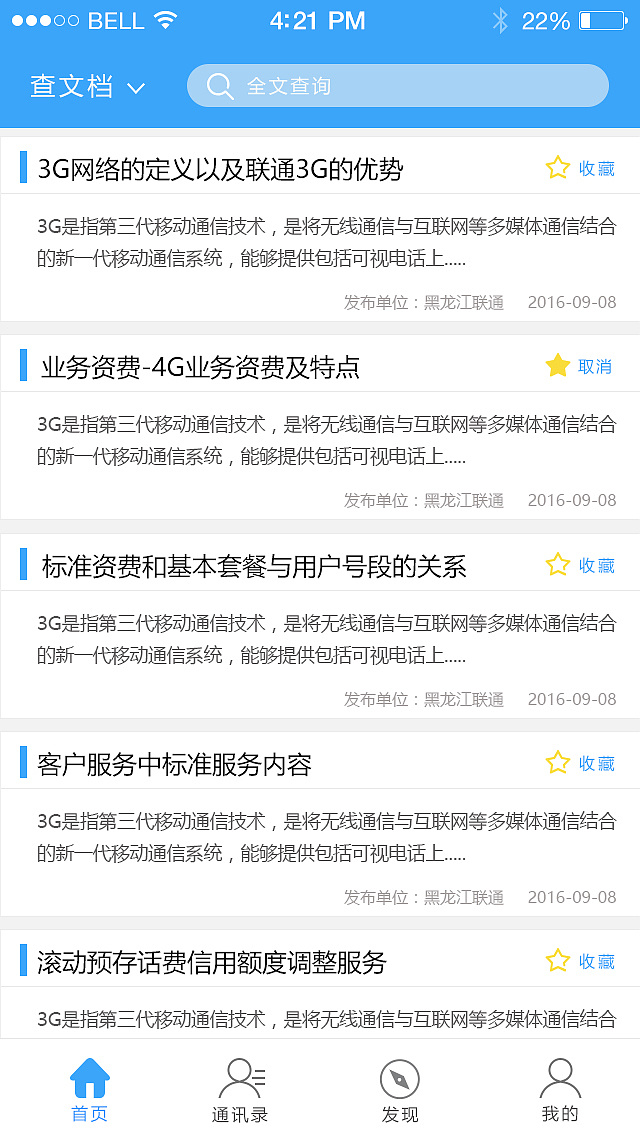This screenshot has height=1136, width=640.
Task: Switch to the 我的 tab
Action: (560, 1090)
